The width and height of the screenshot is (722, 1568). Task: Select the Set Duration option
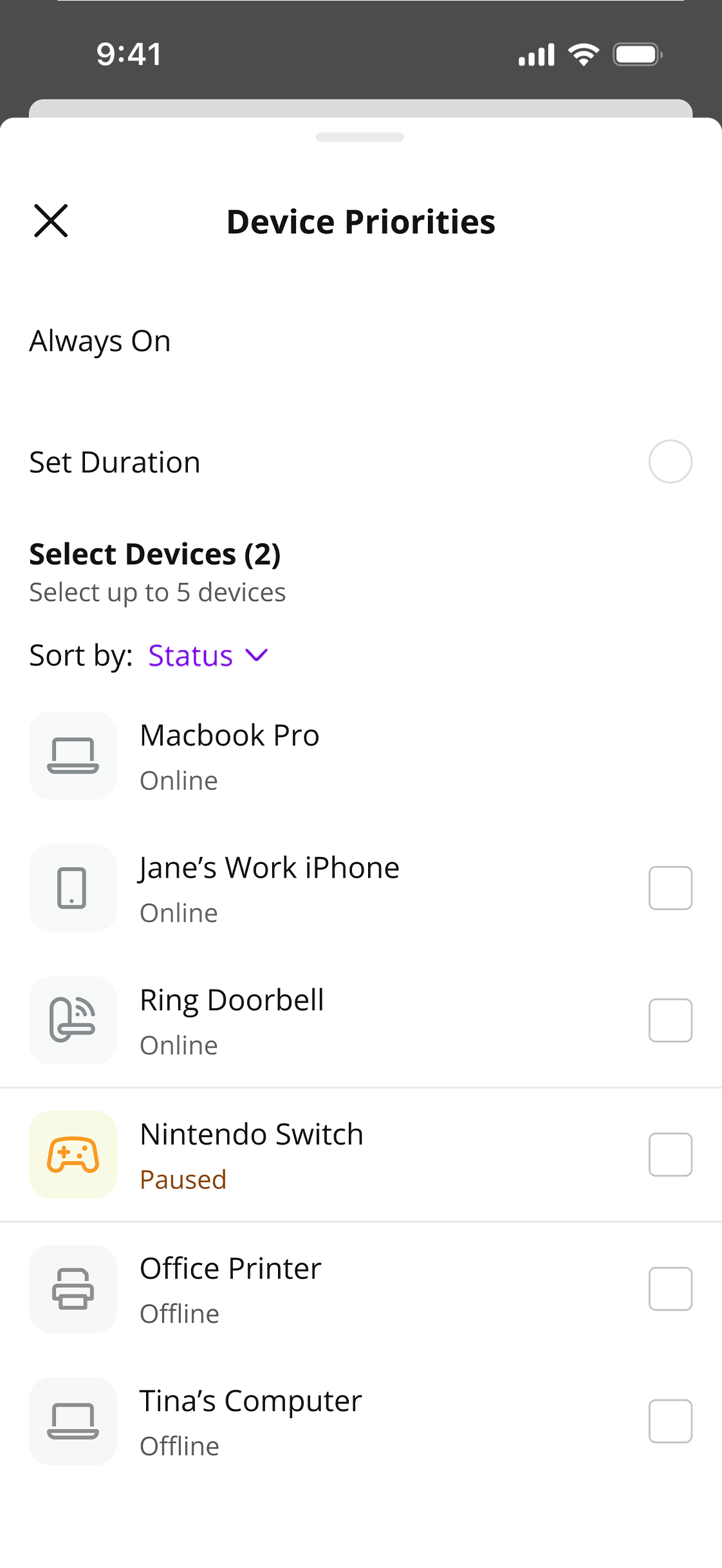[x=670, y=462]
